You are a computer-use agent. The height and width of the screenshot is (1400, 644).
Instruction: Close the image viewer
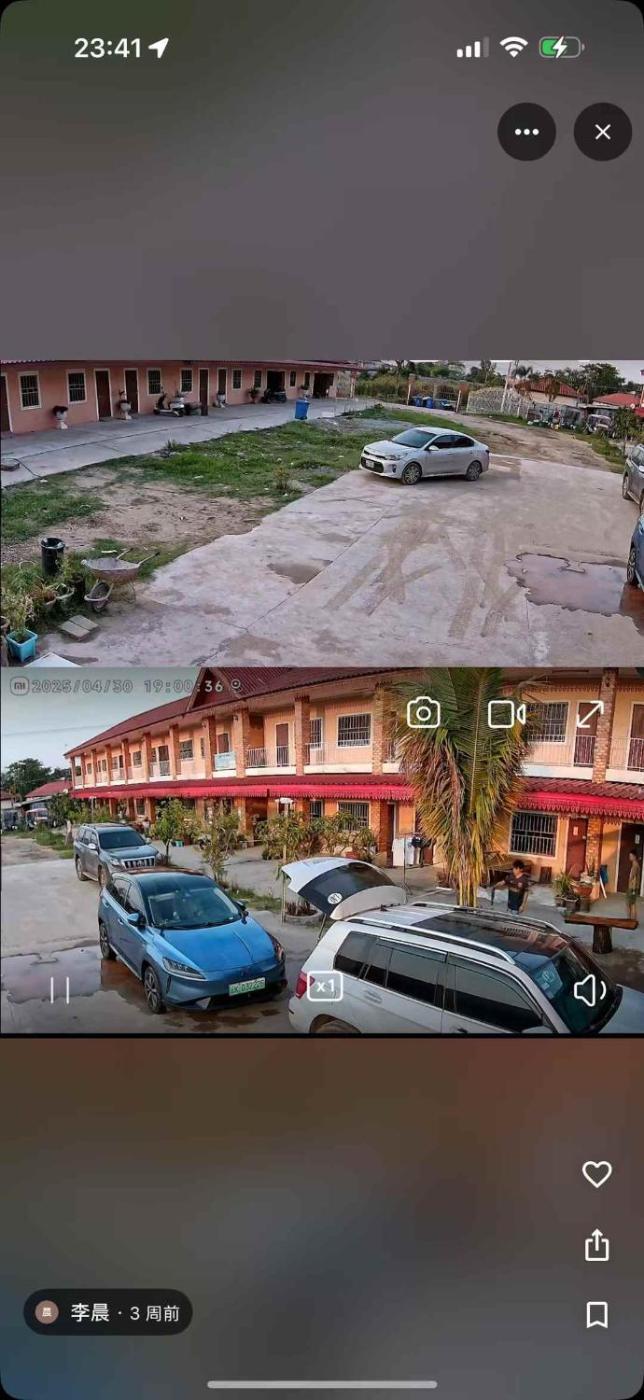(602, 132)
